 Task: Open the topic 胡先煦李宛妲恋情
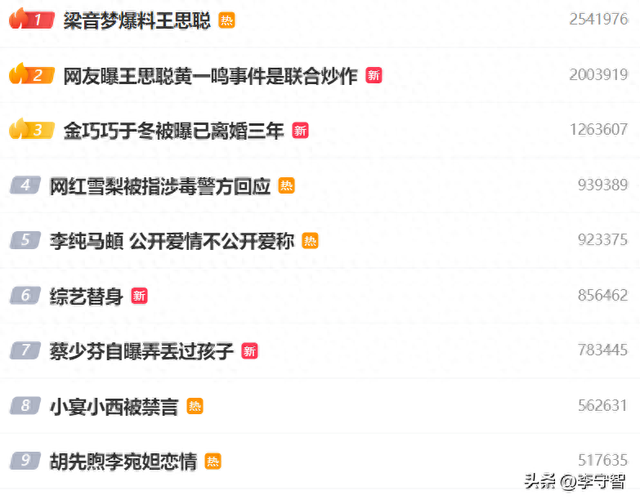coord(122,461)
